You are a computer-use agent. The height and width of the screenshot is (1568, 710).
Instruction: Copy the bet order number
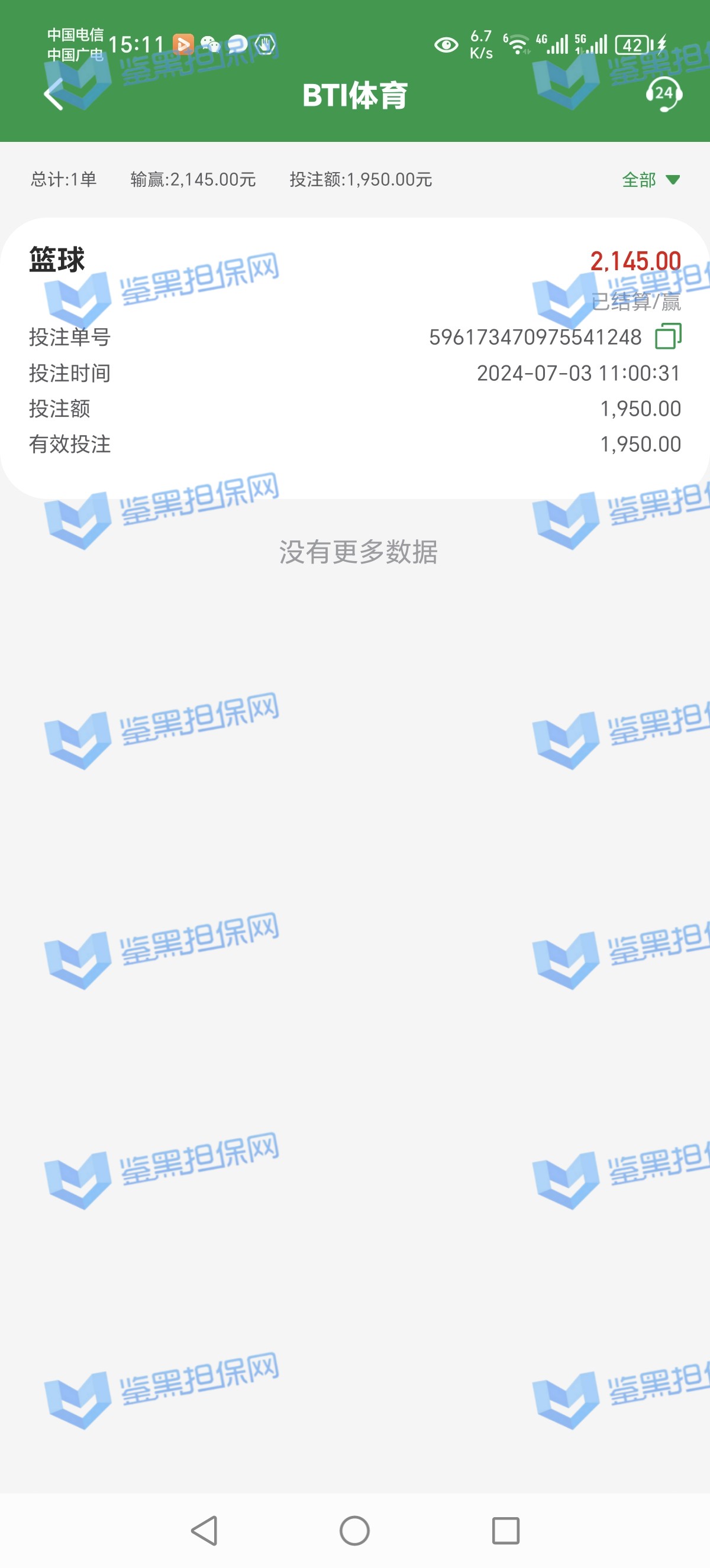[x=668, y=336]
